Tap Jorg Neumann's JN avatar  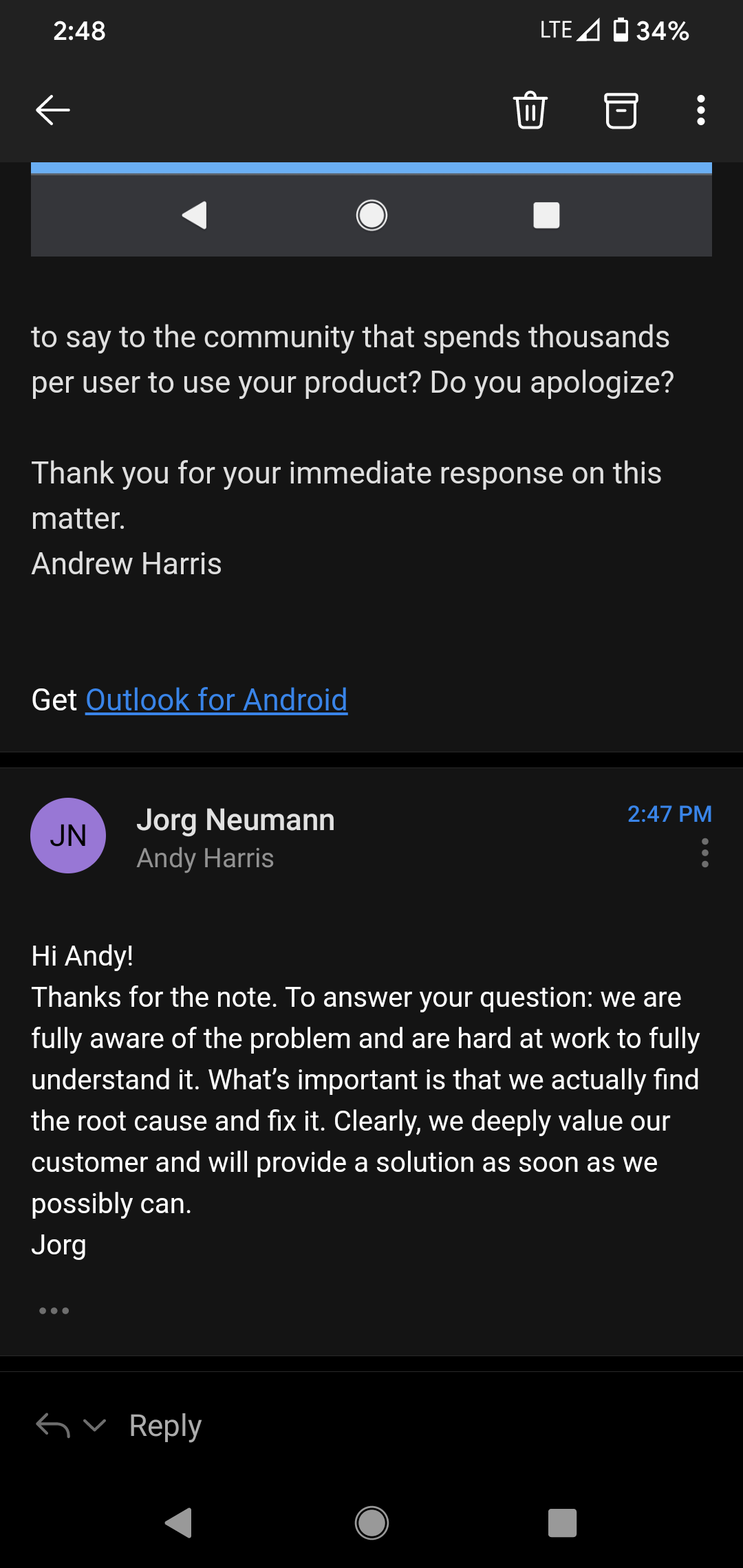[68, 835]
